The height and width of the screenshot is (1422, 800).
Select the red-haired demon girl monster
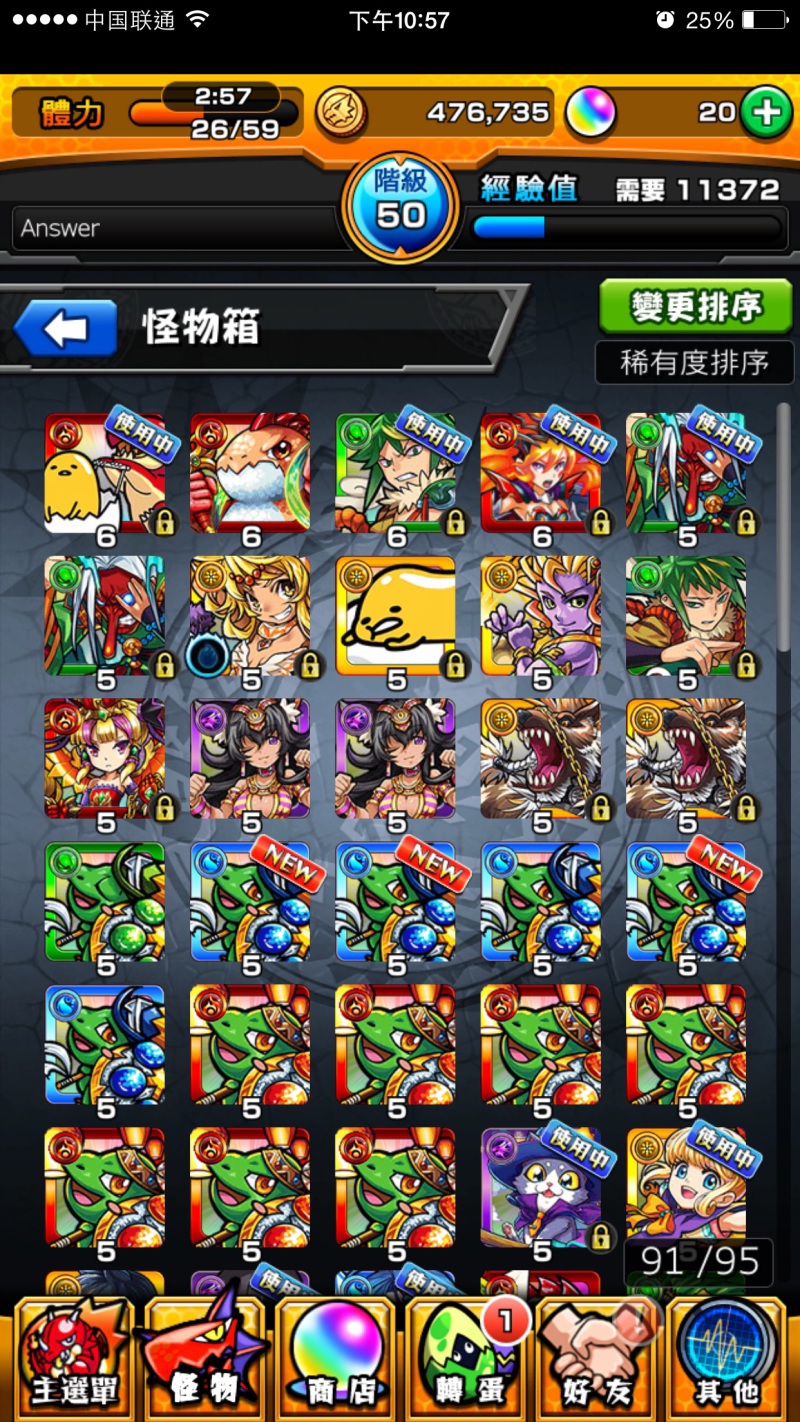[541, 472]
